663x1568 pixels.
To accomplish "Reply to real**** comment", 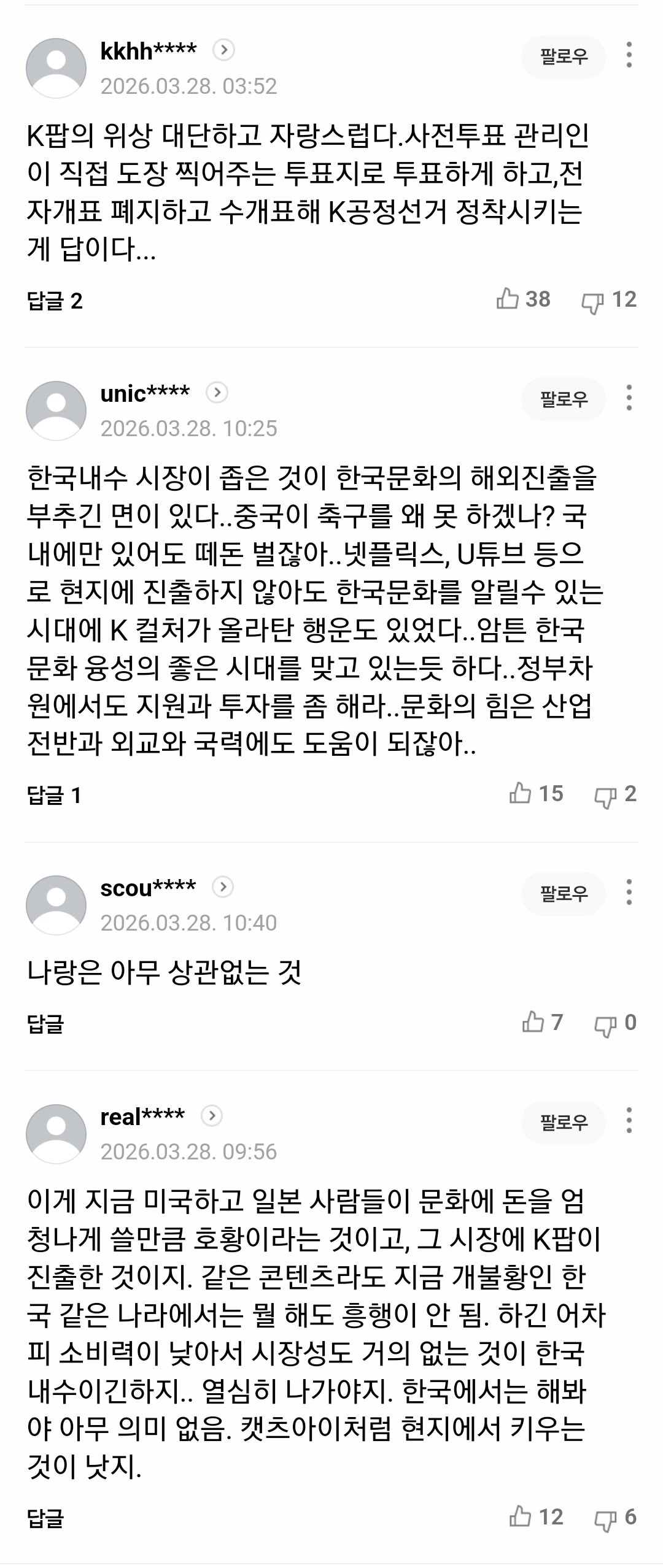I will [x=45, y=1519].
